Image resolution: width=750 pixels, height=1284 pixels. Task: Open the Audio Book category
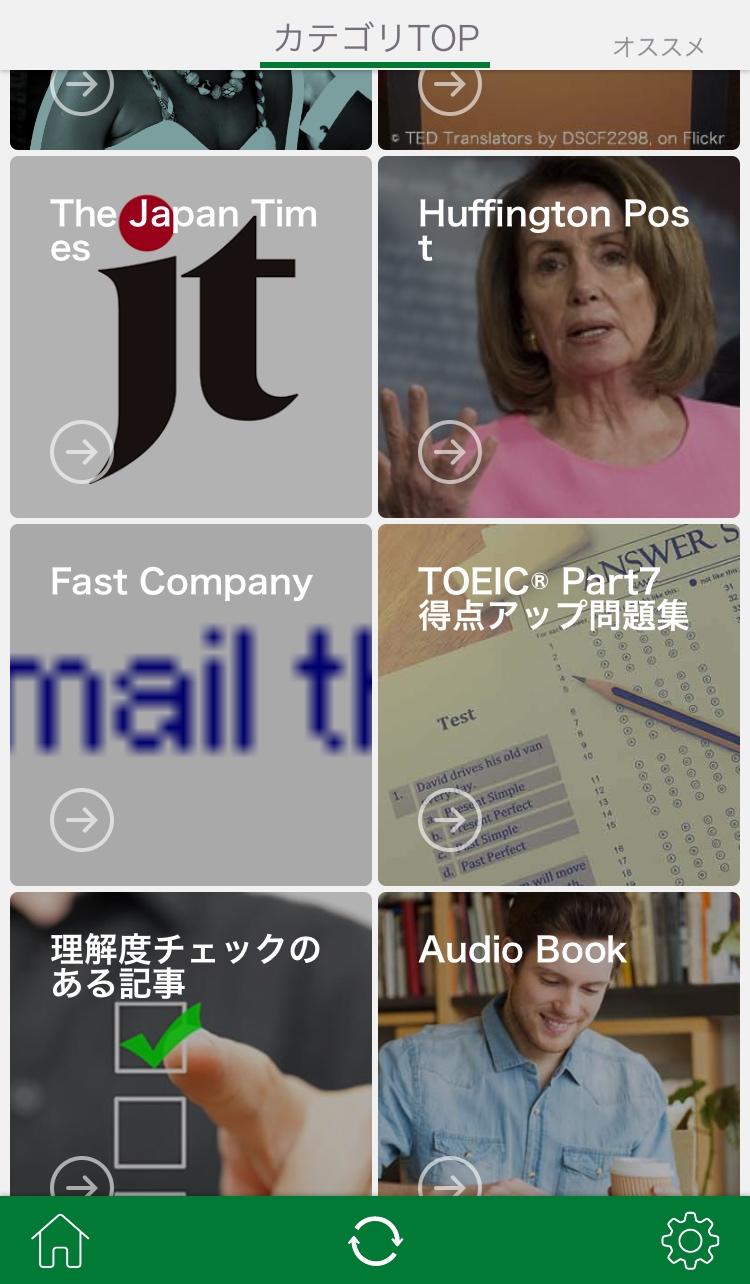(559, 1043)
